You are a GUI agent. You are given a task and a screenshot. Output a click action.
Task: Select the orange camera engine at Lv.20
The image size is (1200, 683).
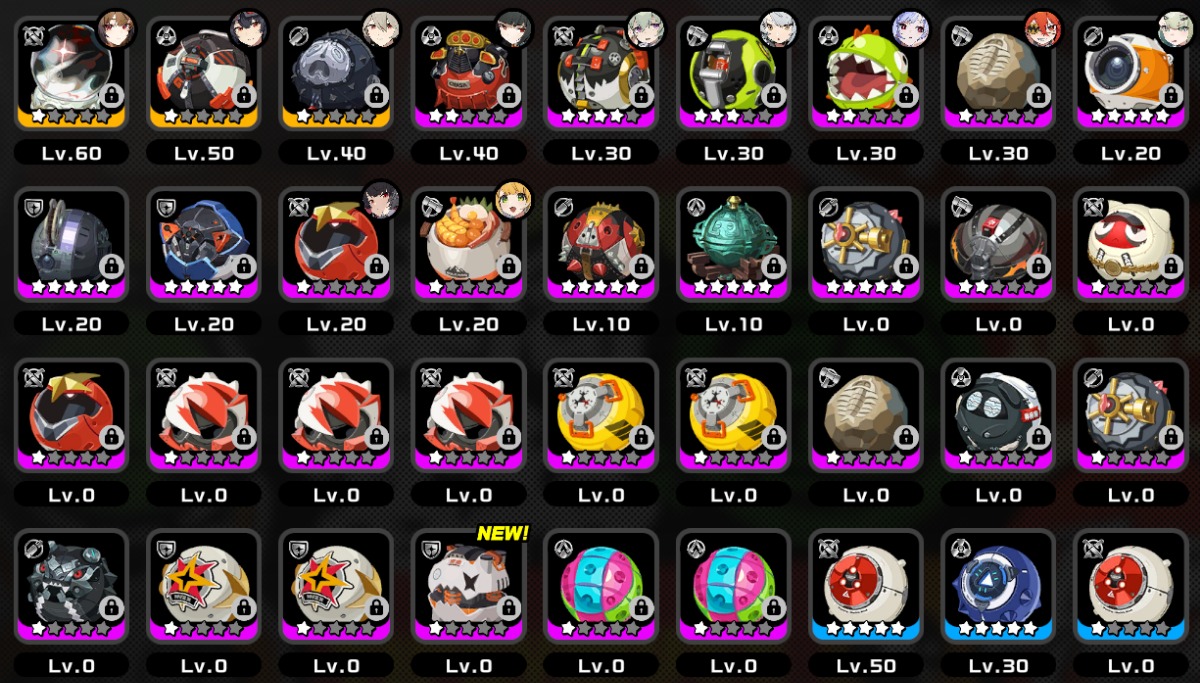1131,72
